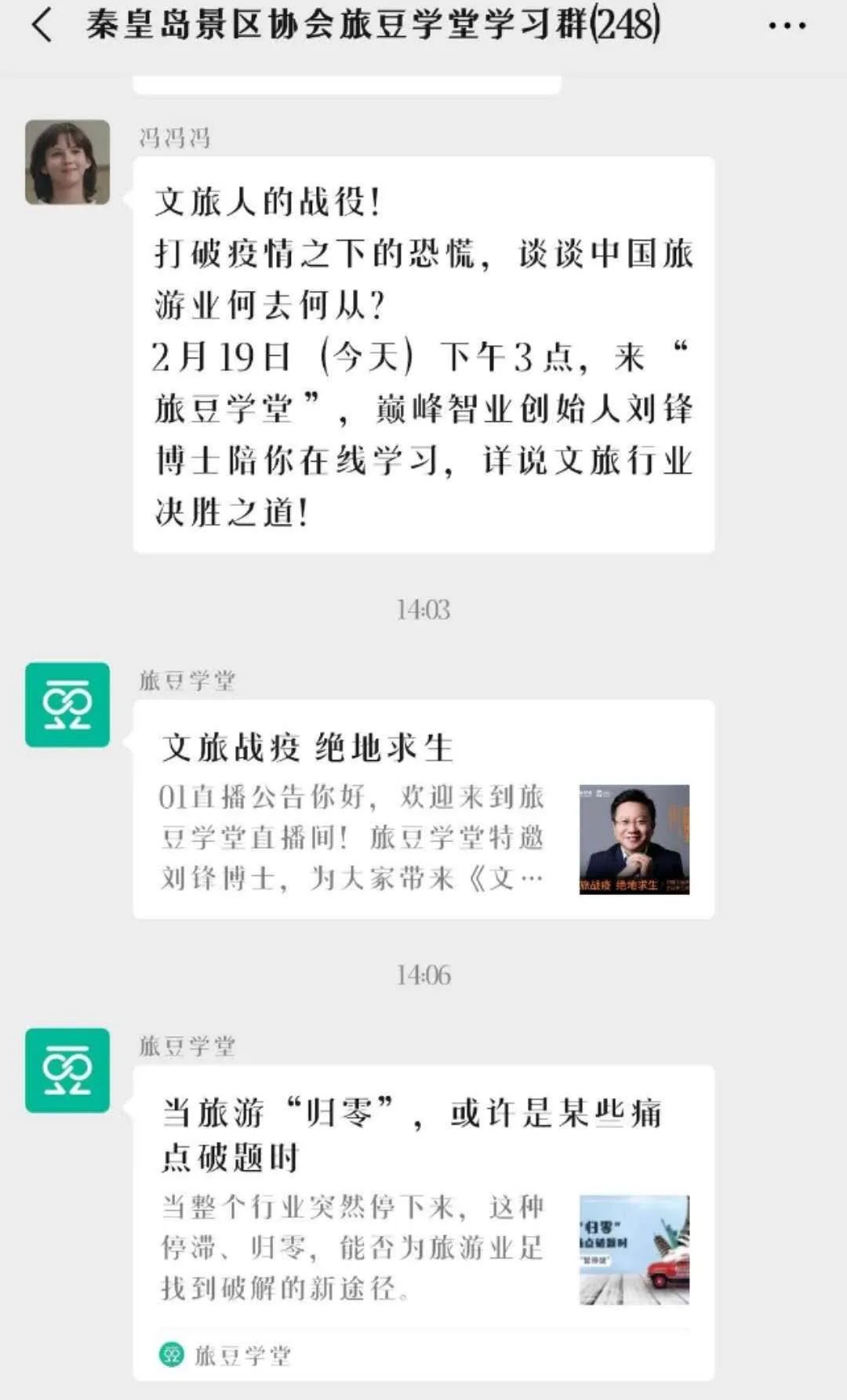Screen dimensions: 847x1400
Task: View 旅豆学堂 avatar above 文旅战疫 card
Action: click(67, 704)
